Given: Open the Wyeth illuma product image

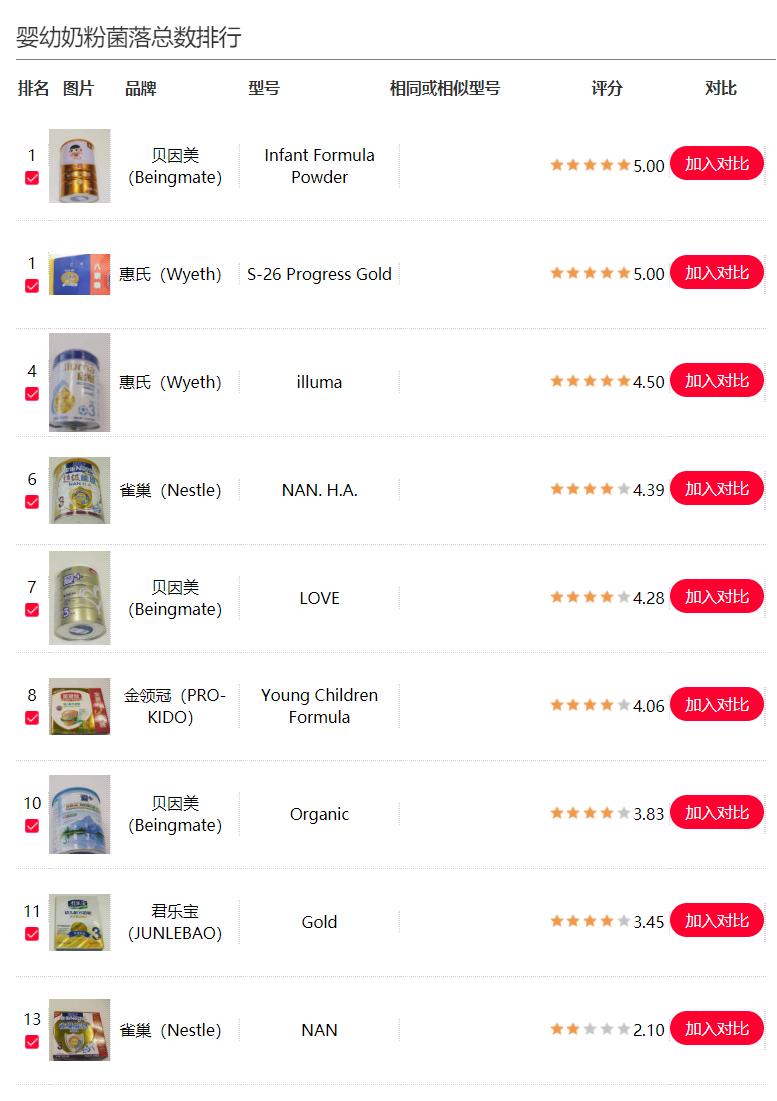Looking at the screenshot, I should pyautogui.click(x=79, y=382).
